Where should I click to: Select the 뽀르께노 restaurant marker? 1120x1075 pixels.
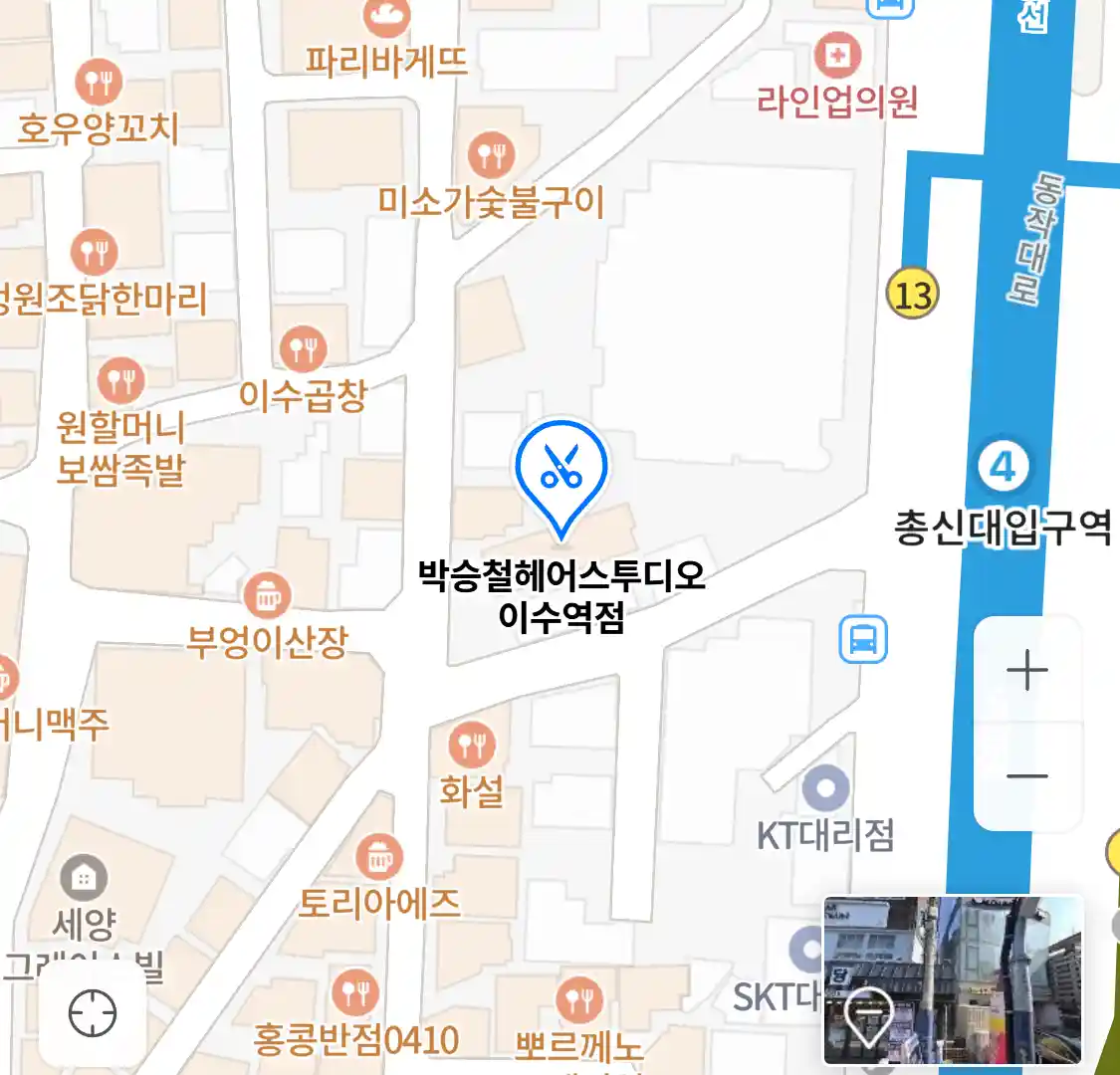coord(578,999)
